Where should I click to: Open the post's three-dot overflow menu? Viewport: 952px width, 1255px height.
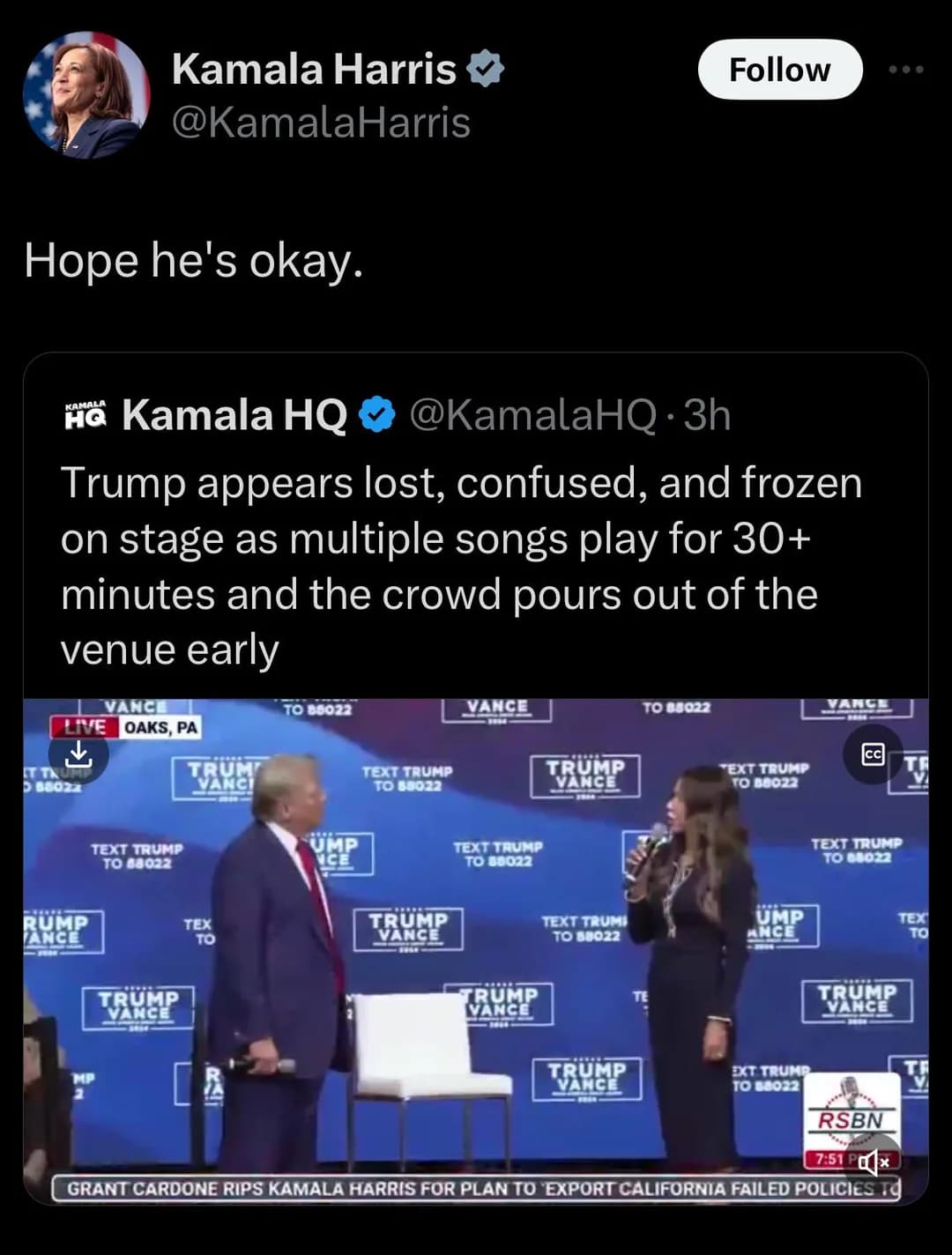(906, 70)
